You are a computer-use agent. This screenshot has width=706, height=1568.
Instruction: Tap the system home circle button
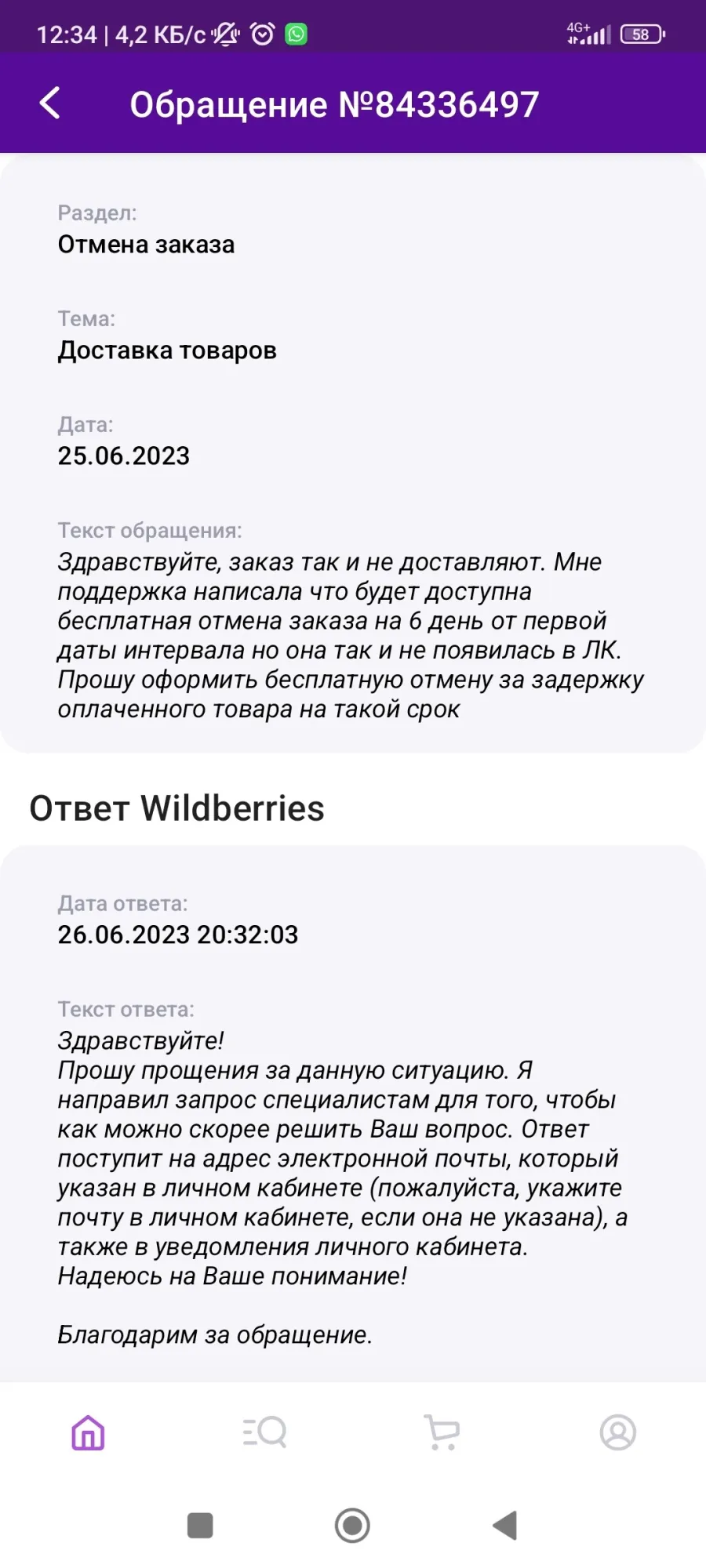[352, 1526]
